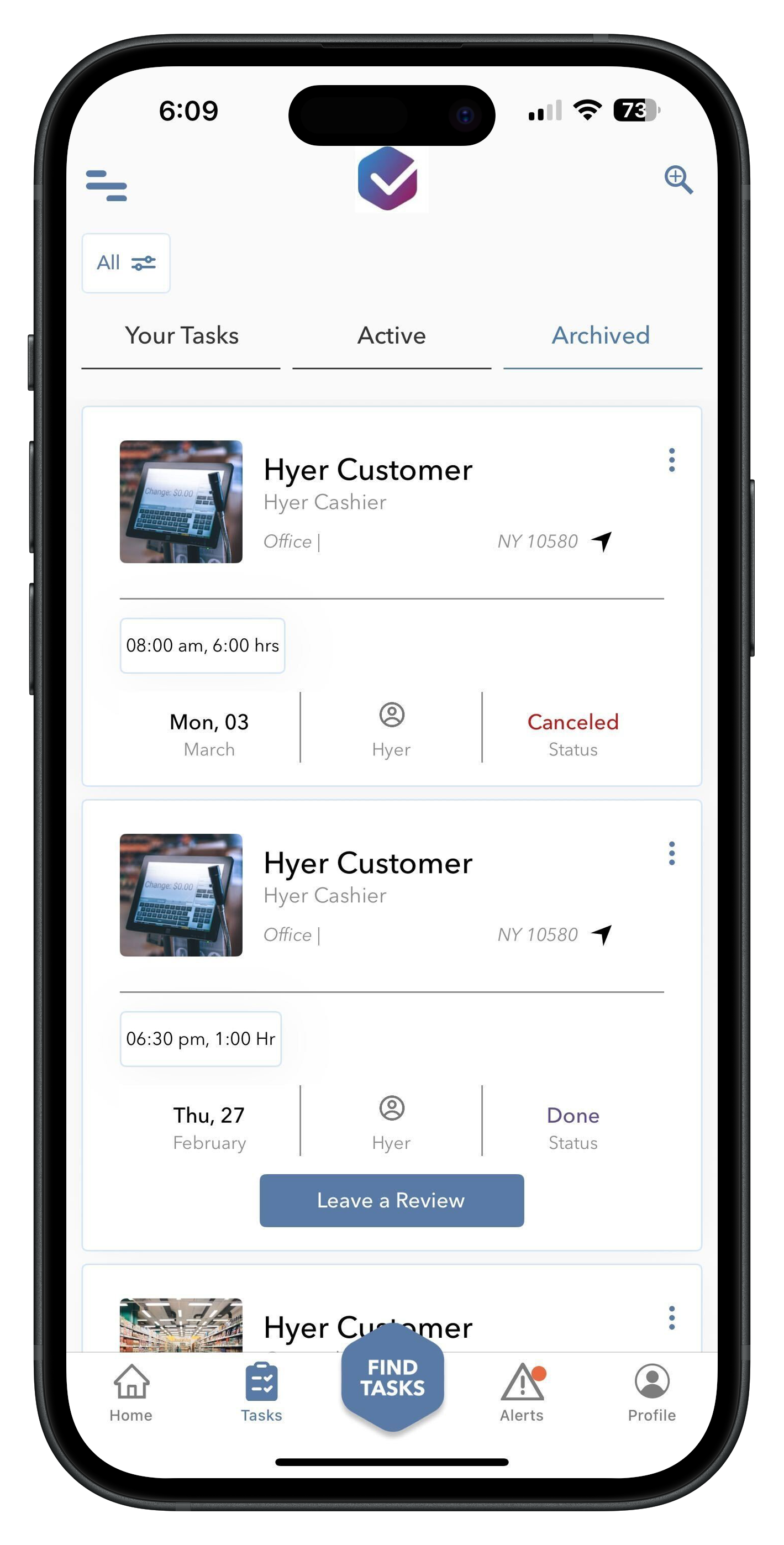Switch to the Your Tasks tab

181,336
